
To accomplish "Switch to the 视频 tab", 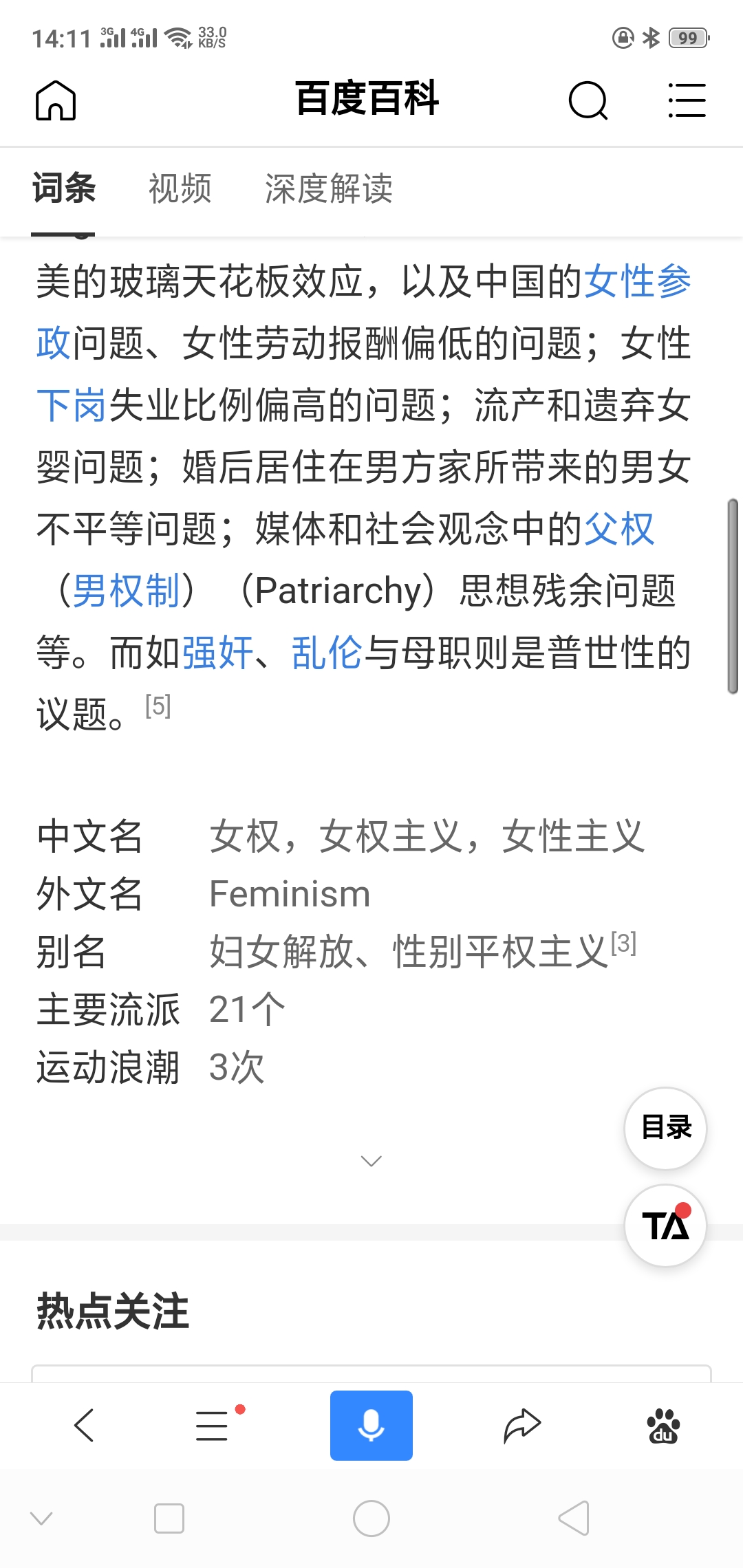I will pos(180,188).
